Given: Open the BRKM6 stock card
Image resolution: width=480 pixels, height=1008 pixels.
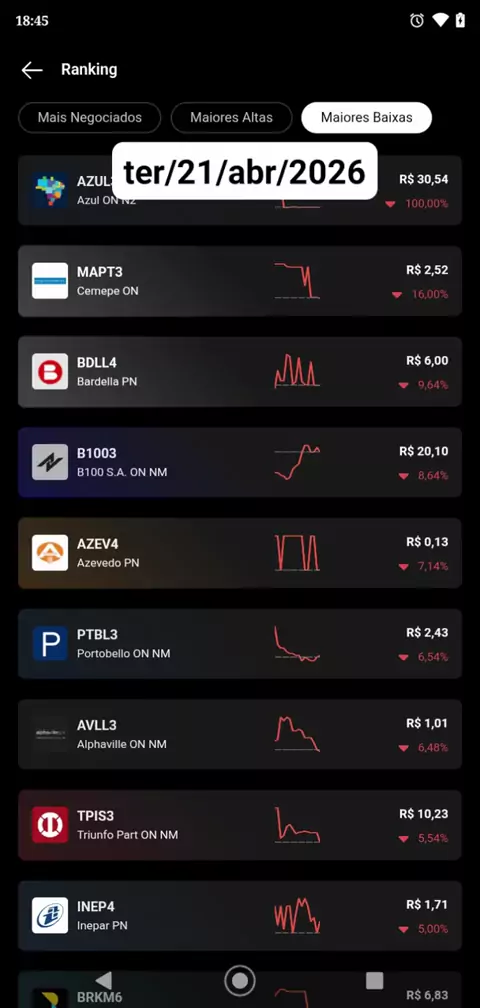Looking at the screenshot, I should click(240, 990).
